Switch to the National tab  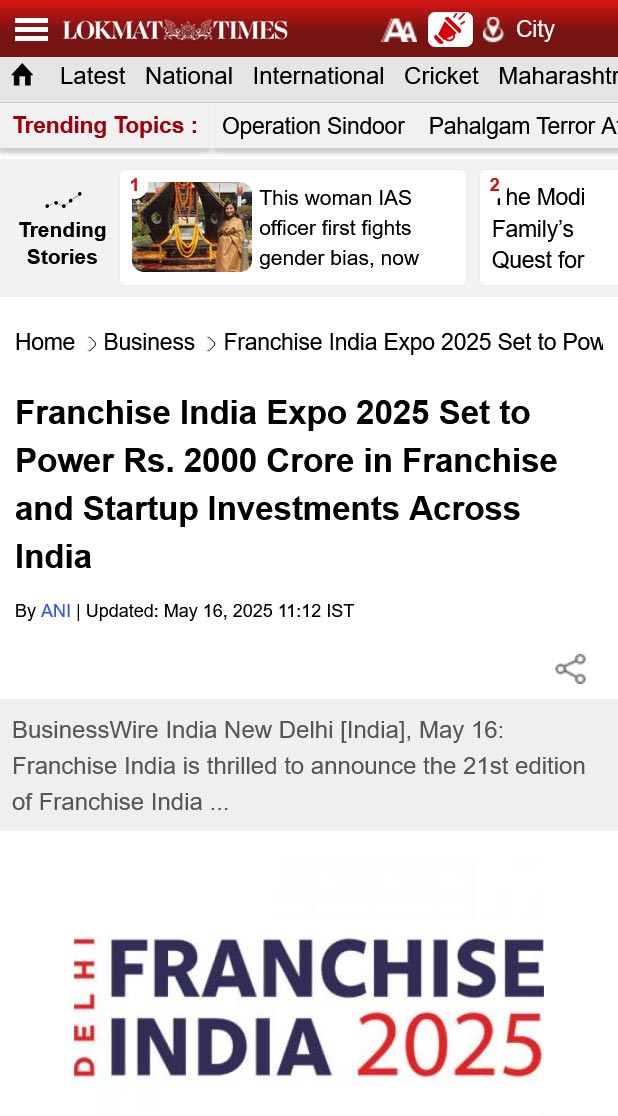tap(188, 76)
